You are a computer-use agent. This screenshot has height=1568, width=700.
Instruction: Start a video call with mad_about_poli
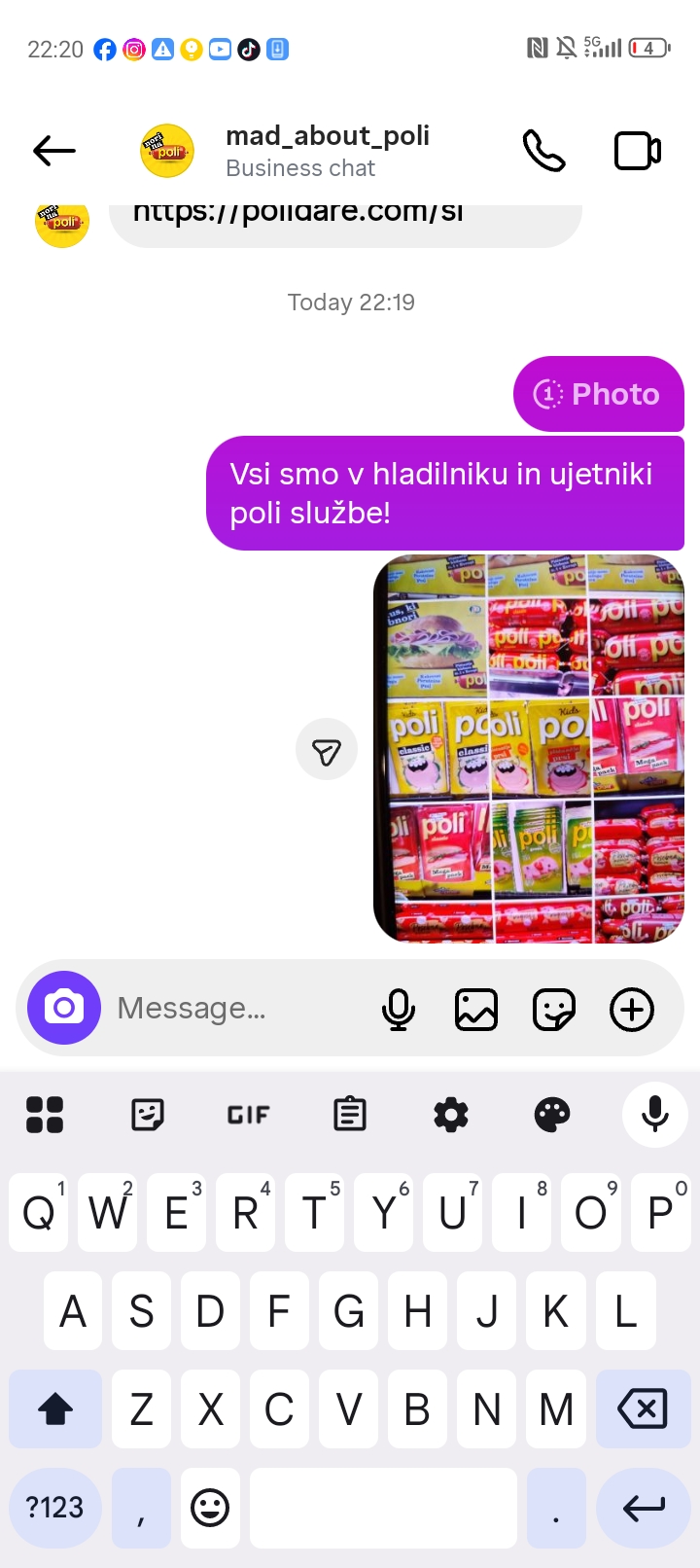coord(638,151)
